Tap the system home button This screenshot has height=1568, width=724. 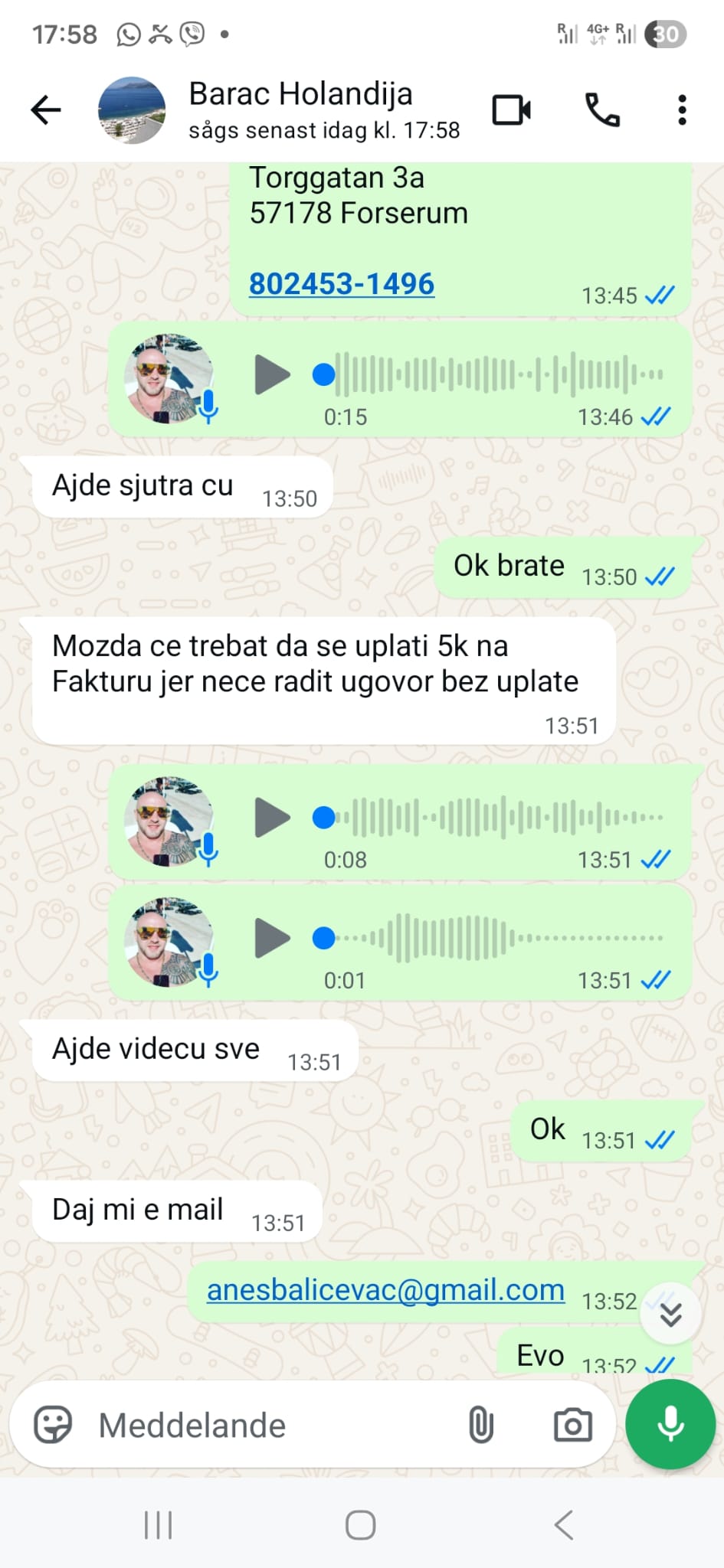tap(361, 1524)
